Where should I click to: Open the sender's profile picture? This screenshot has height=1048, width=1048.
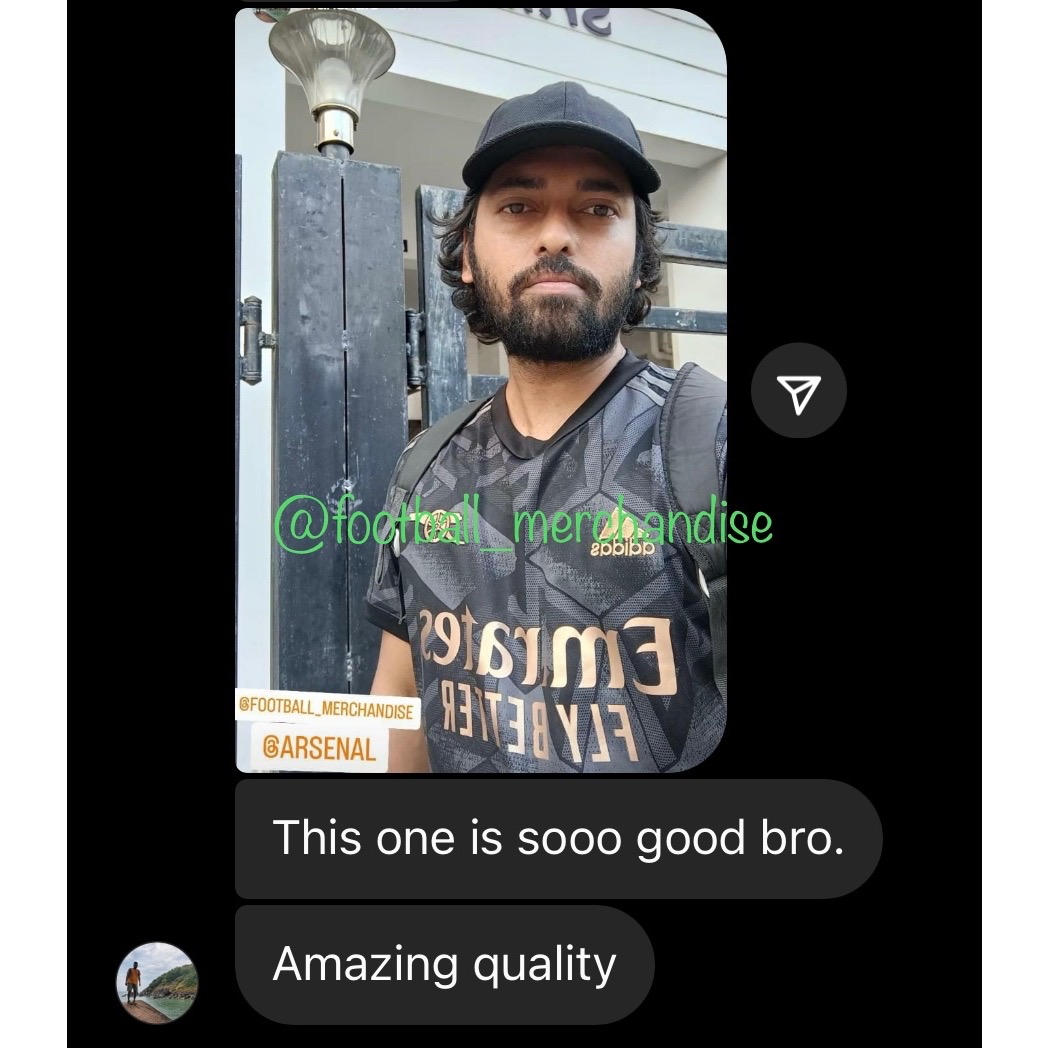point(157,981)
